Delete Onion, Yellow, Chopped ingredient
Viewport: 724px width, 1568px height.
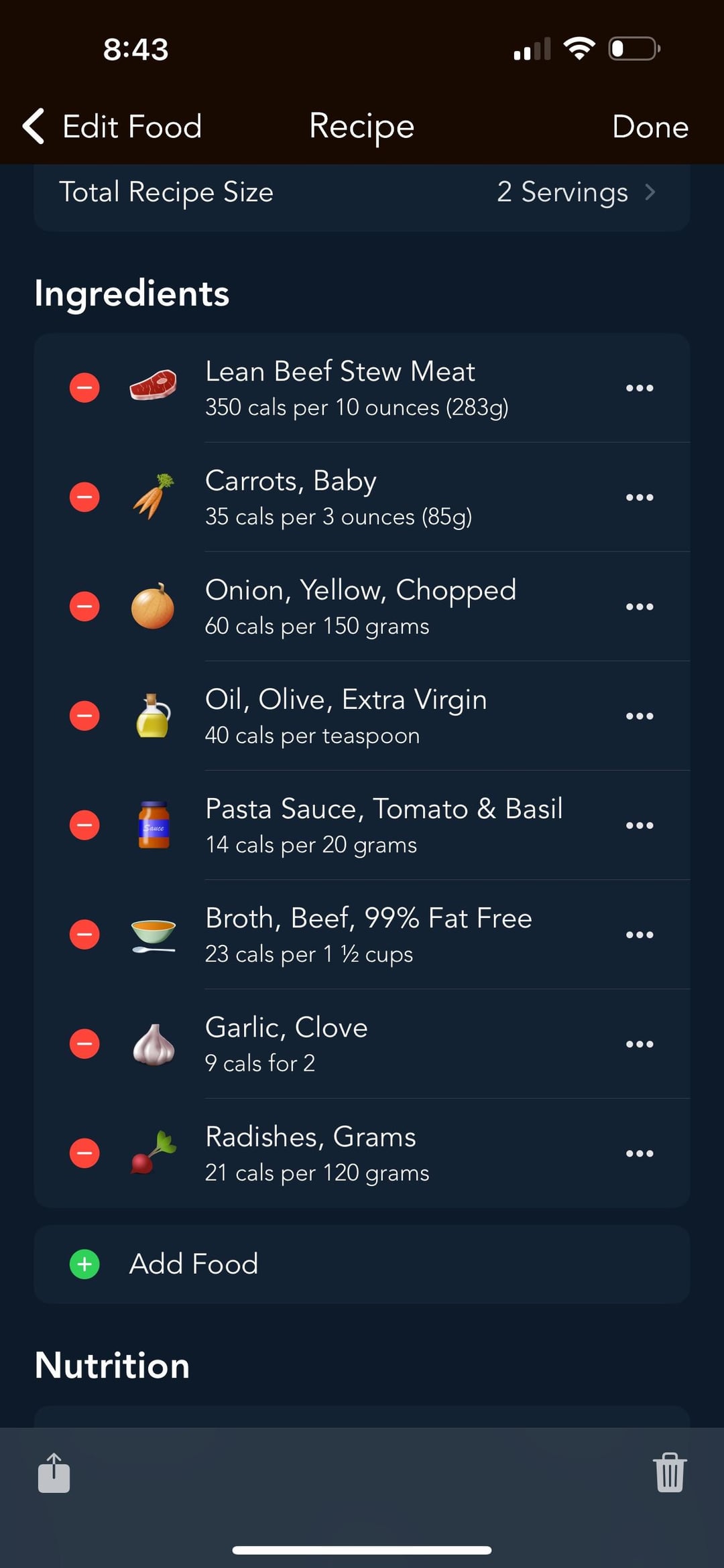pos(84,606)
